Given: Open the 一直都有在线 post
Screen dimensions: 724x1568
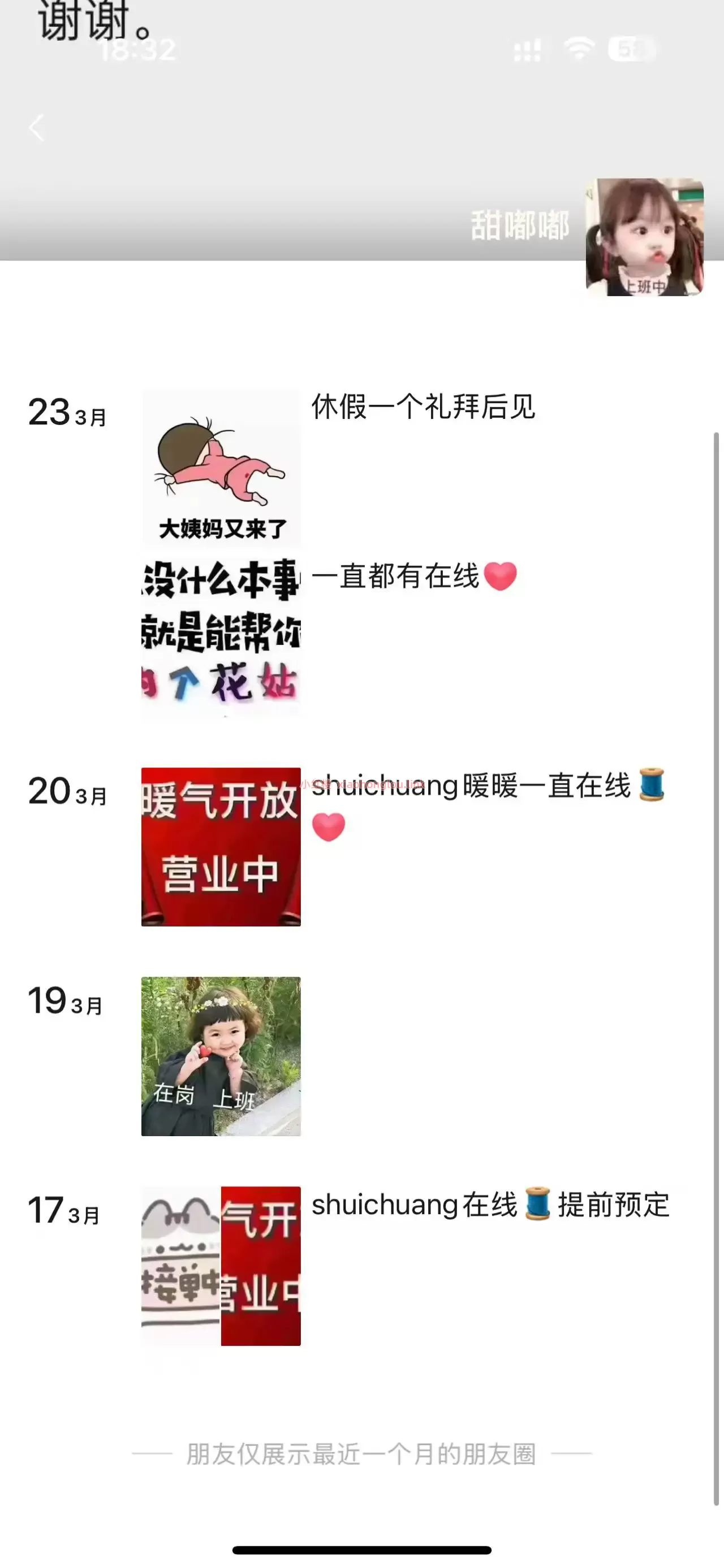Looking at the screenshot, I should pyautogui.click(x=414, y=577).
